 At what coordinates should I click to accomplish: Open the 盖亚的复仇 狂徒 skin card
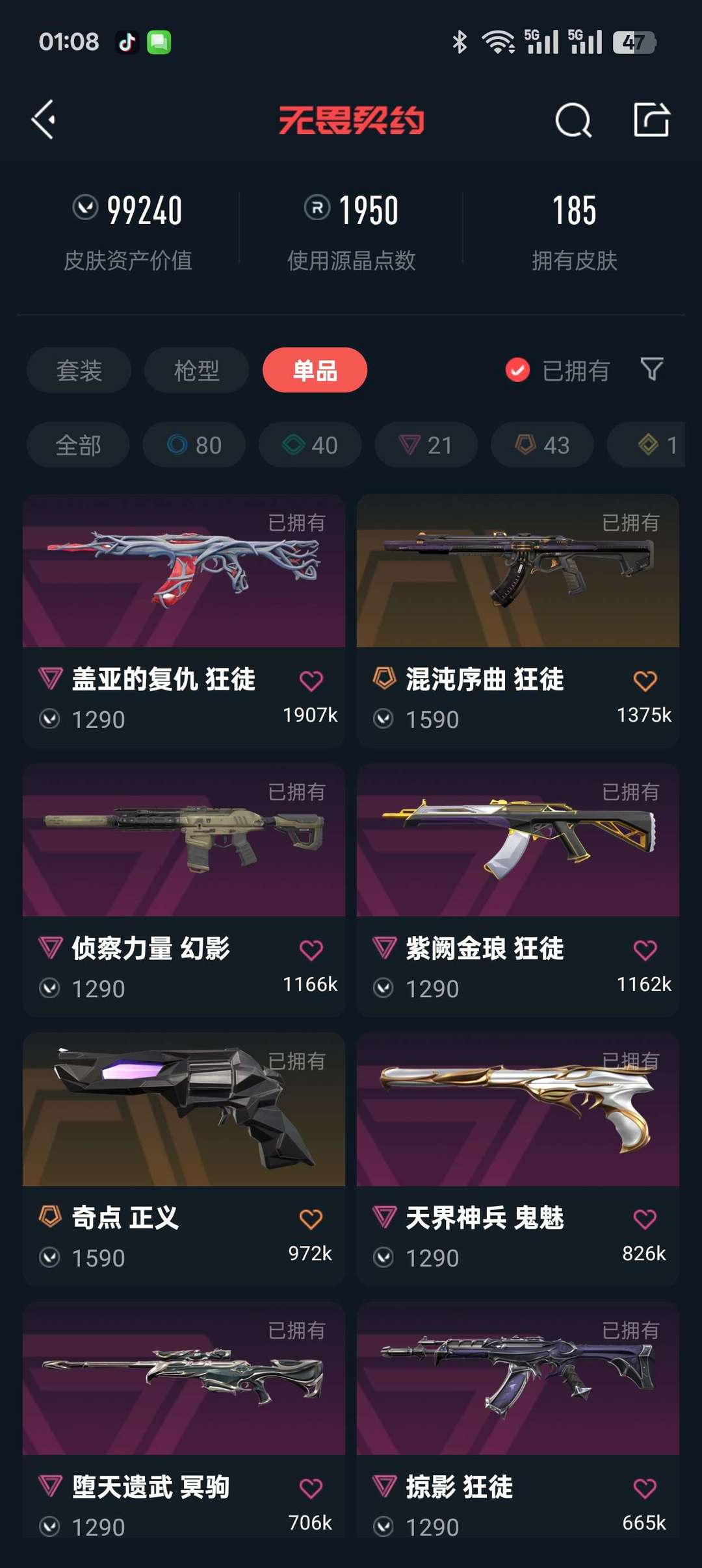point(184,621)
